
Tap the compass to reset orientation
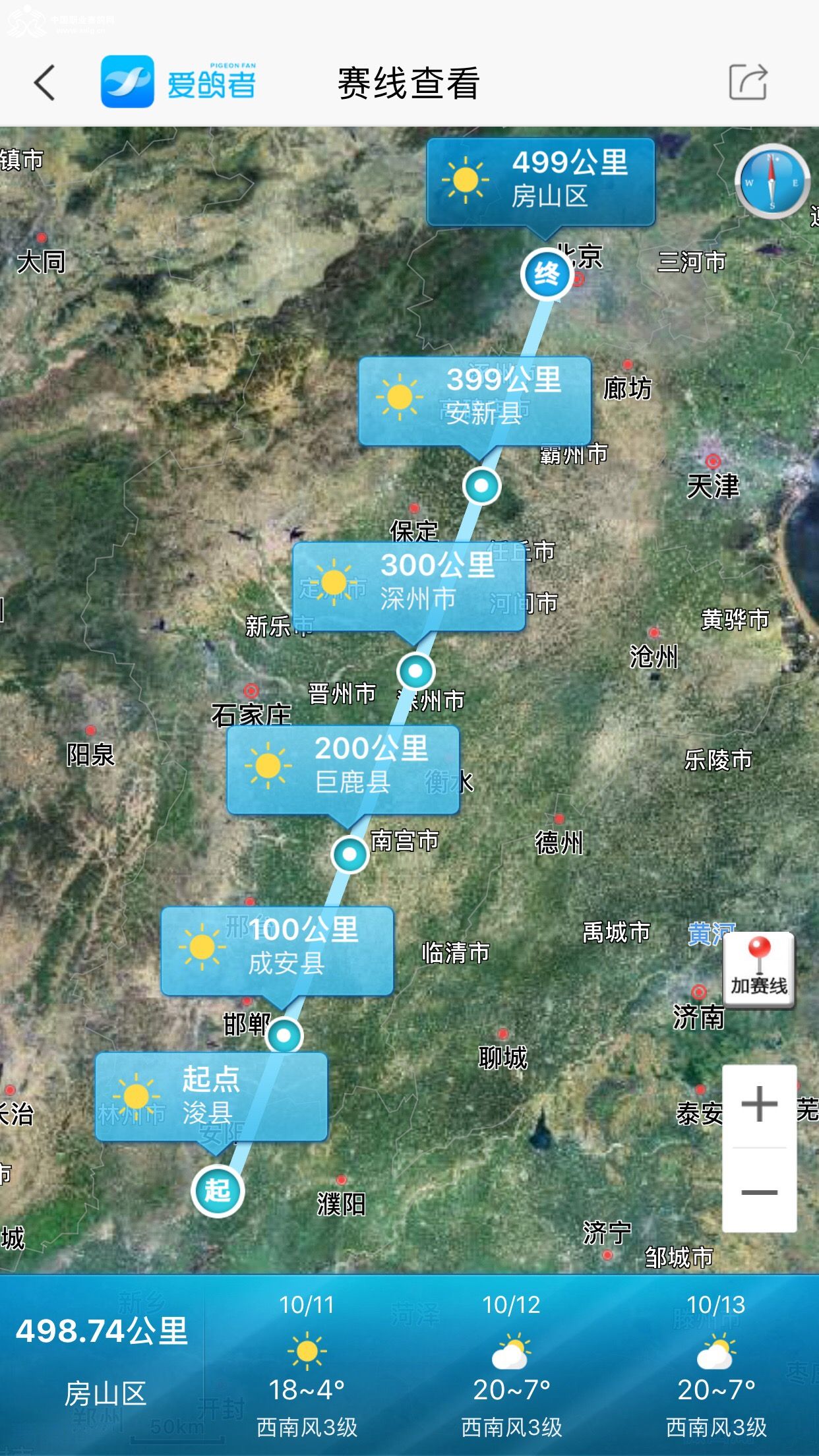(x=772, y=182)
